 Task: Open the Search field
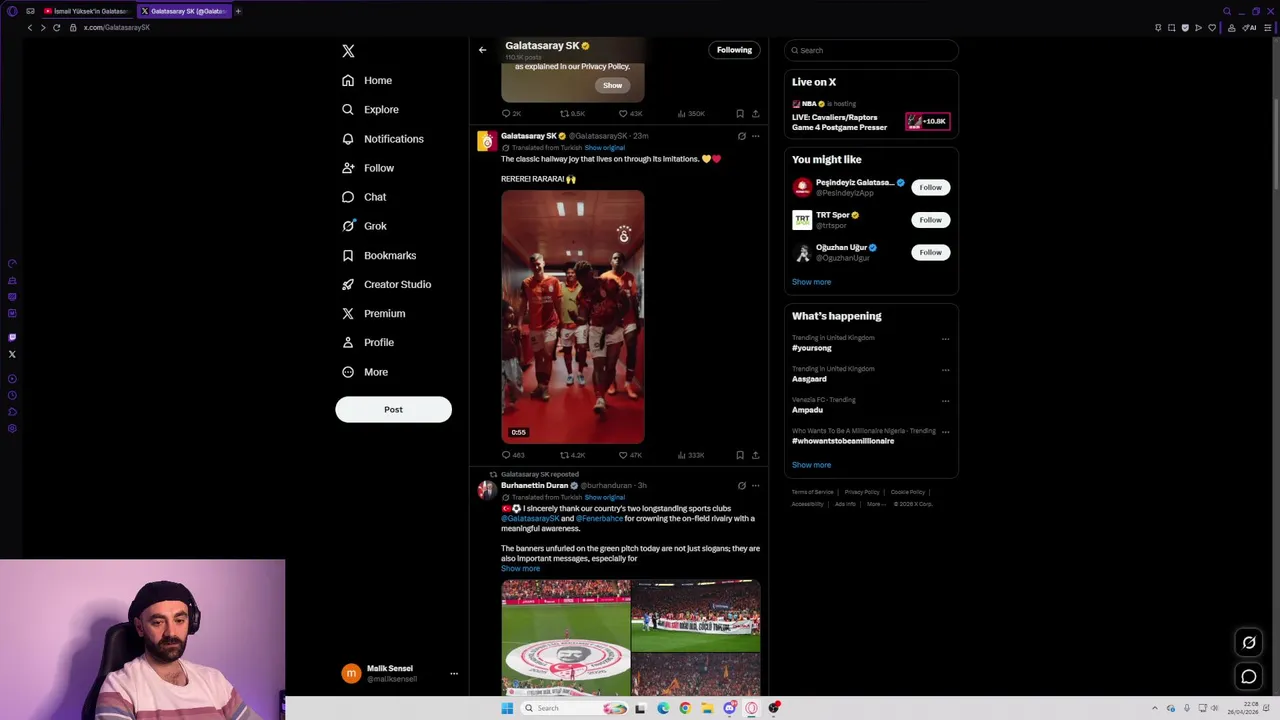pos(872,50)
